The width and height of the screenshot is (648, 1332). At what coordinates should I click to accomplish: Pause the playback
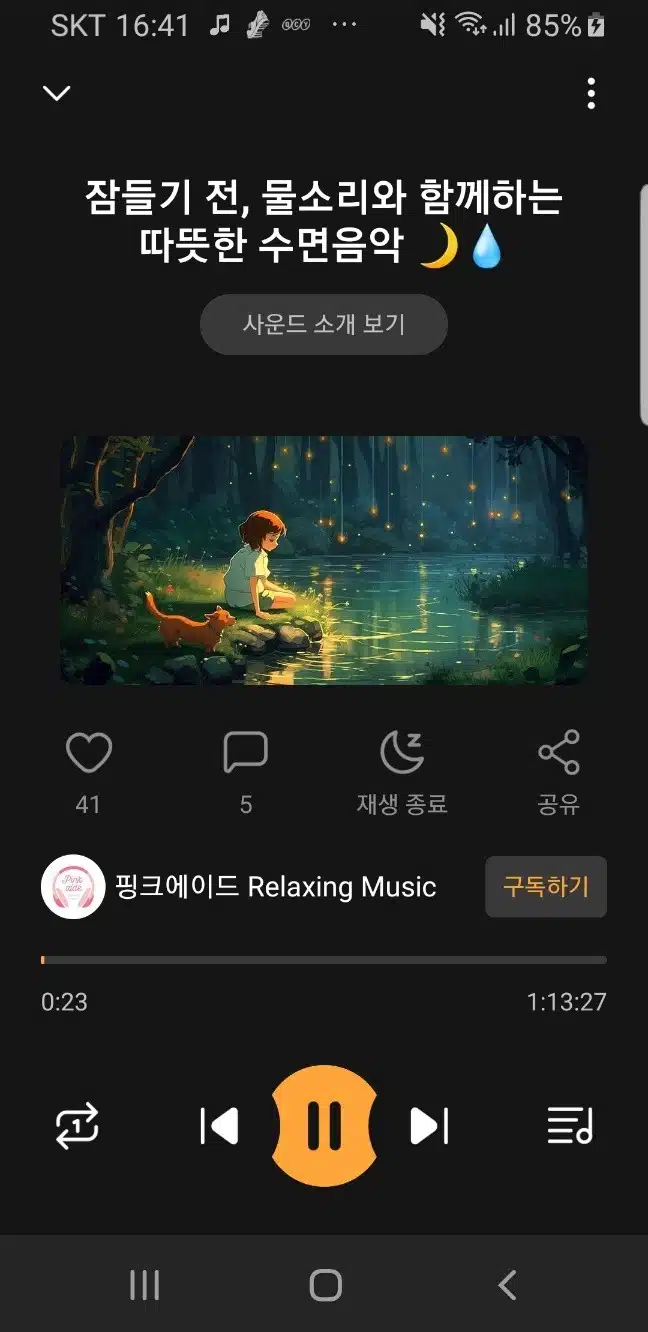click(324, 1126)
